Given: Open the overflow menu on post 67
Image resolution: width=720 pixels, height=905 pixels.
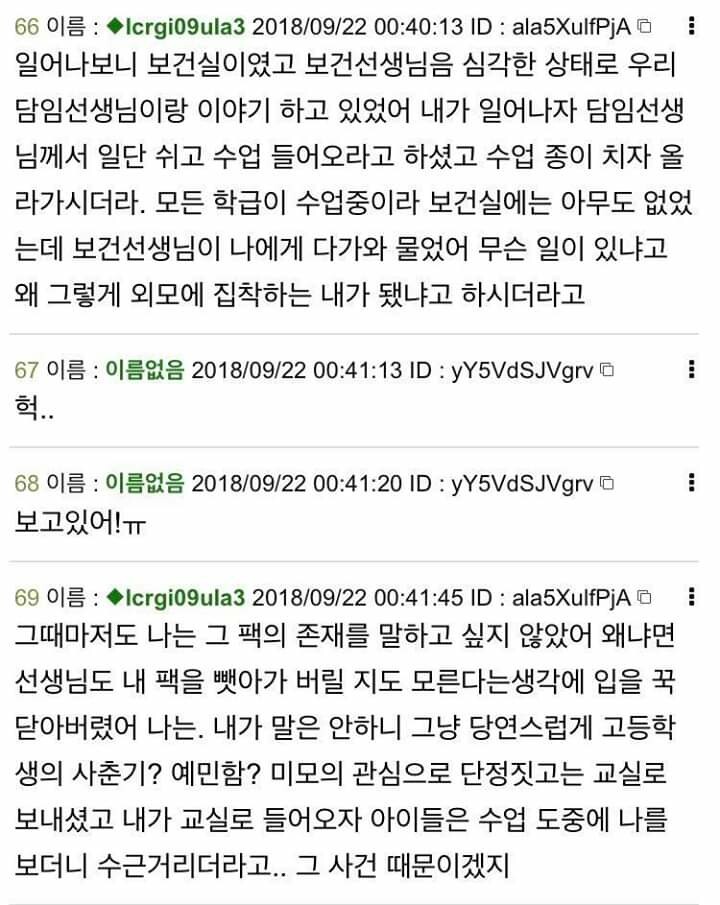Looking at the screenshot, I should (692, 370).
